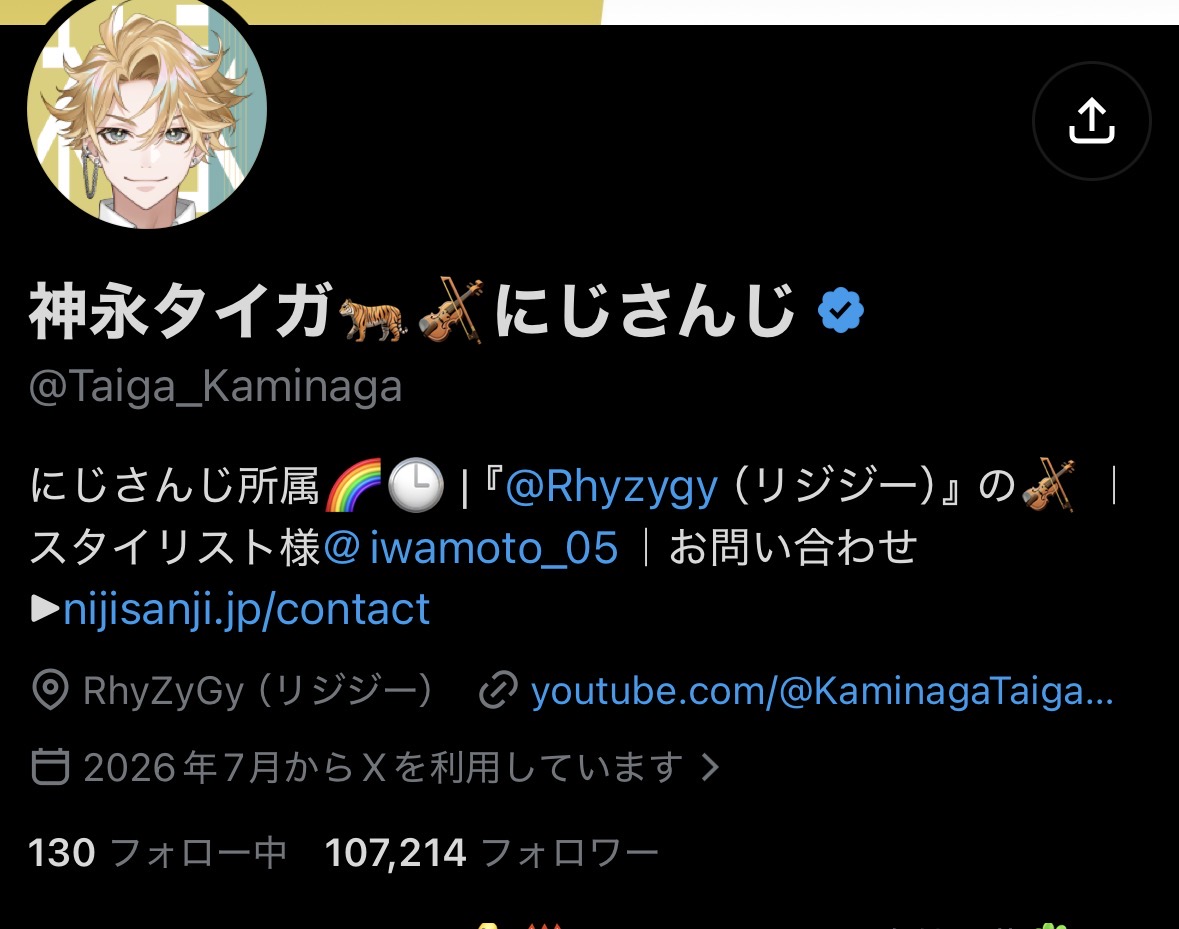The height and width of the screenshot is (929, 1179).
Task: Open the nijisanji.jp/contact link
Action: pyautogui.click(x=246, y=609)
